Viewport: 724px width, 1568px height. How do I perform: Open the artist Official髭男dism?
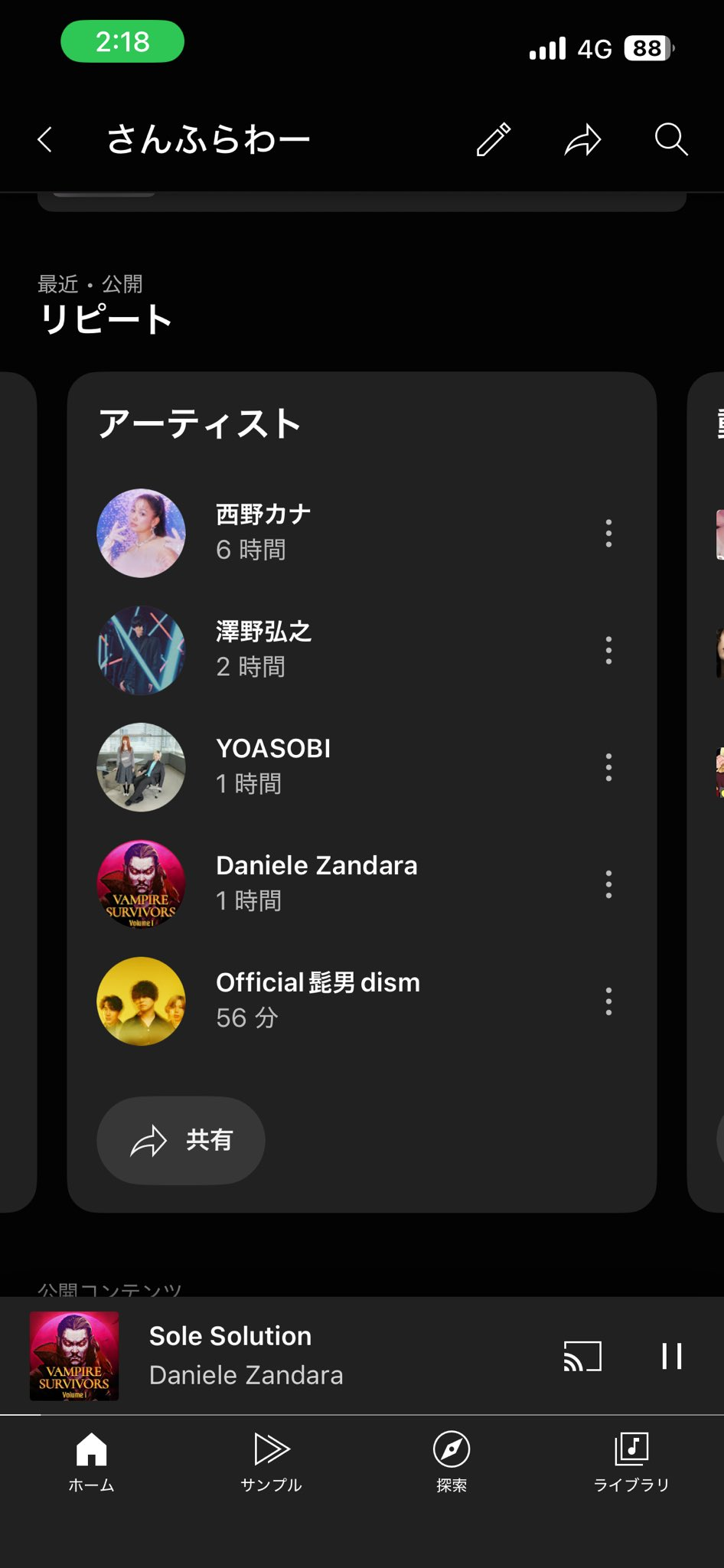pyautogui.click(x=318, y=1000)
